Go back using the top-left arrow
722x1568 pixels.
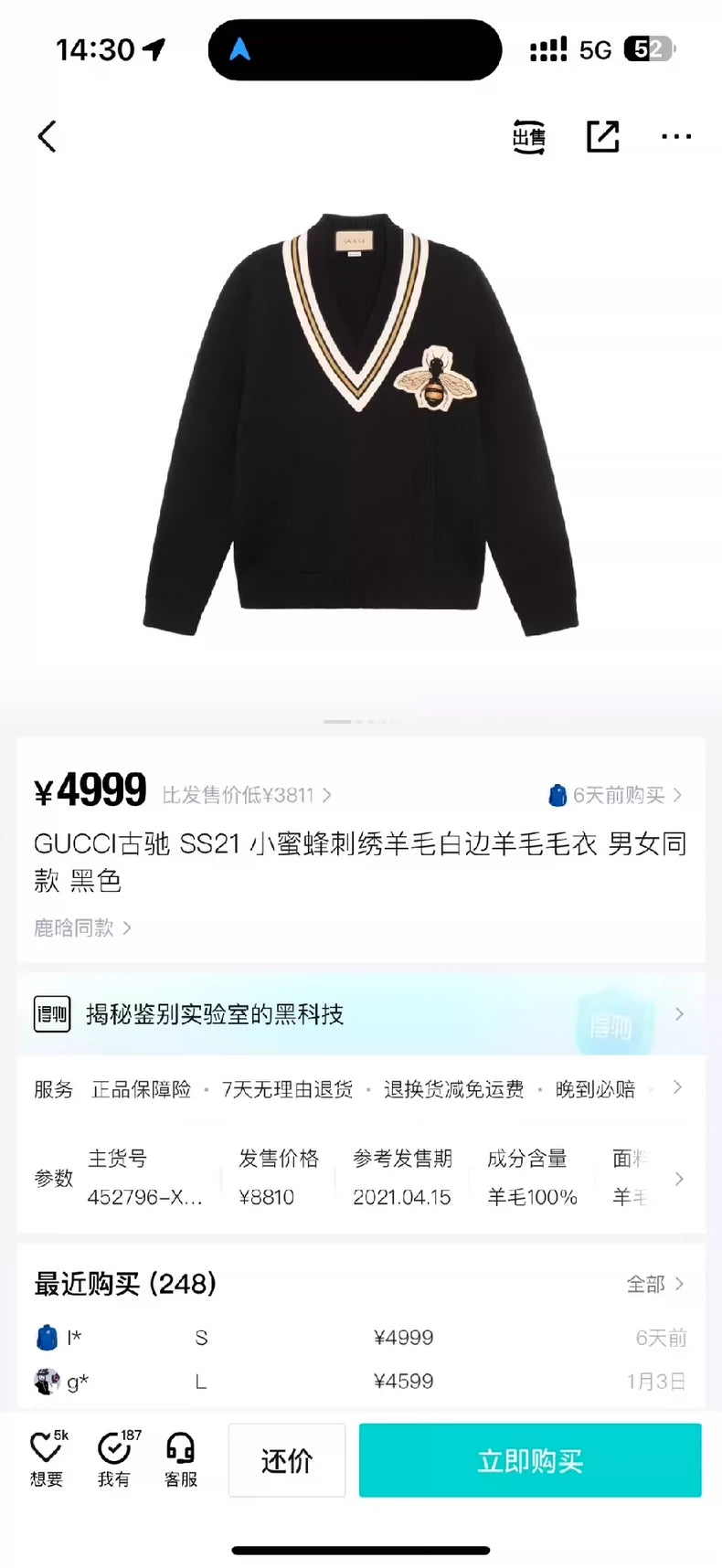point(48,137)
